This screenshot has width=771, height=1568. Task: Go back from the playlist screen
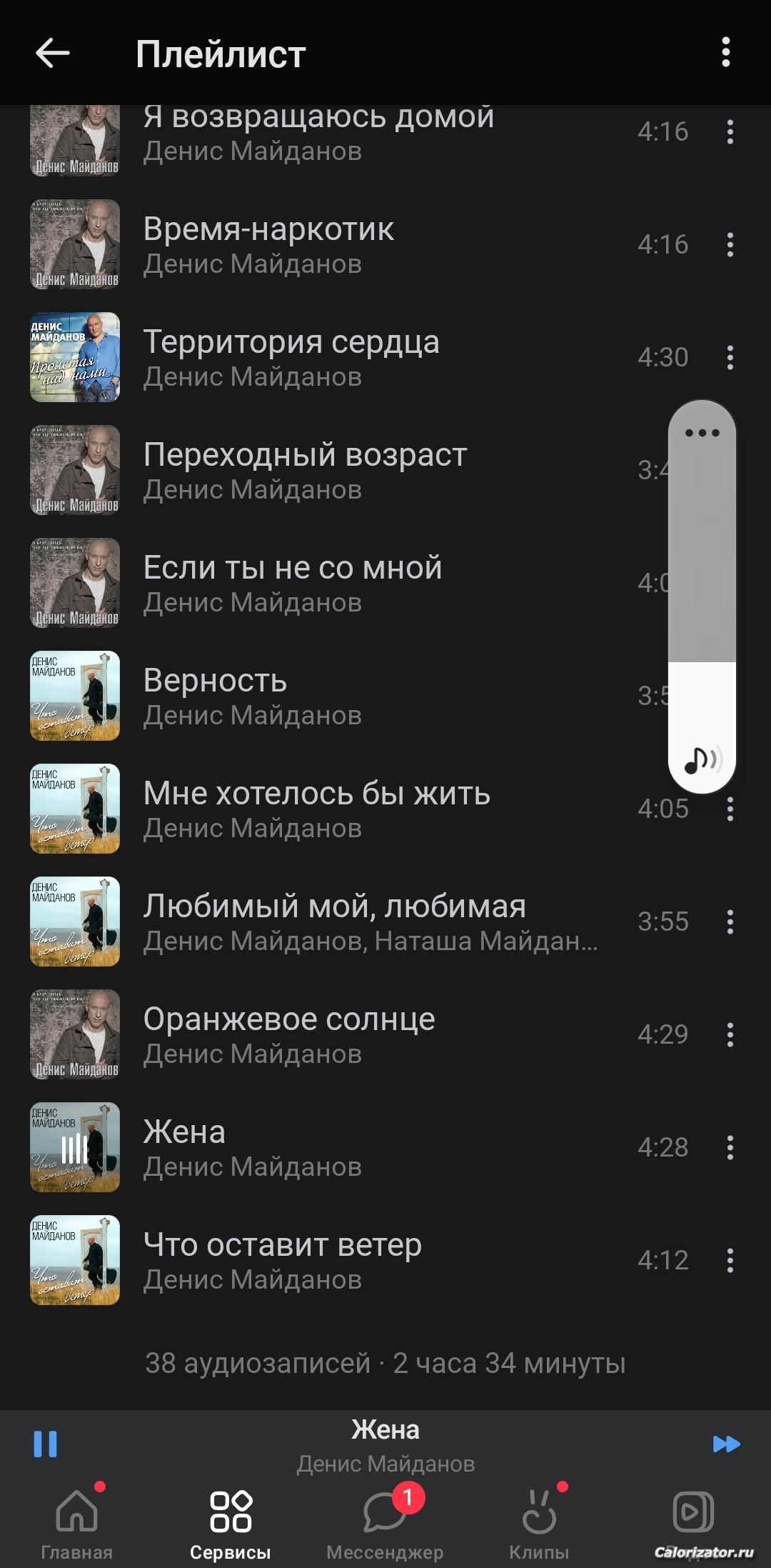point(52,53)
